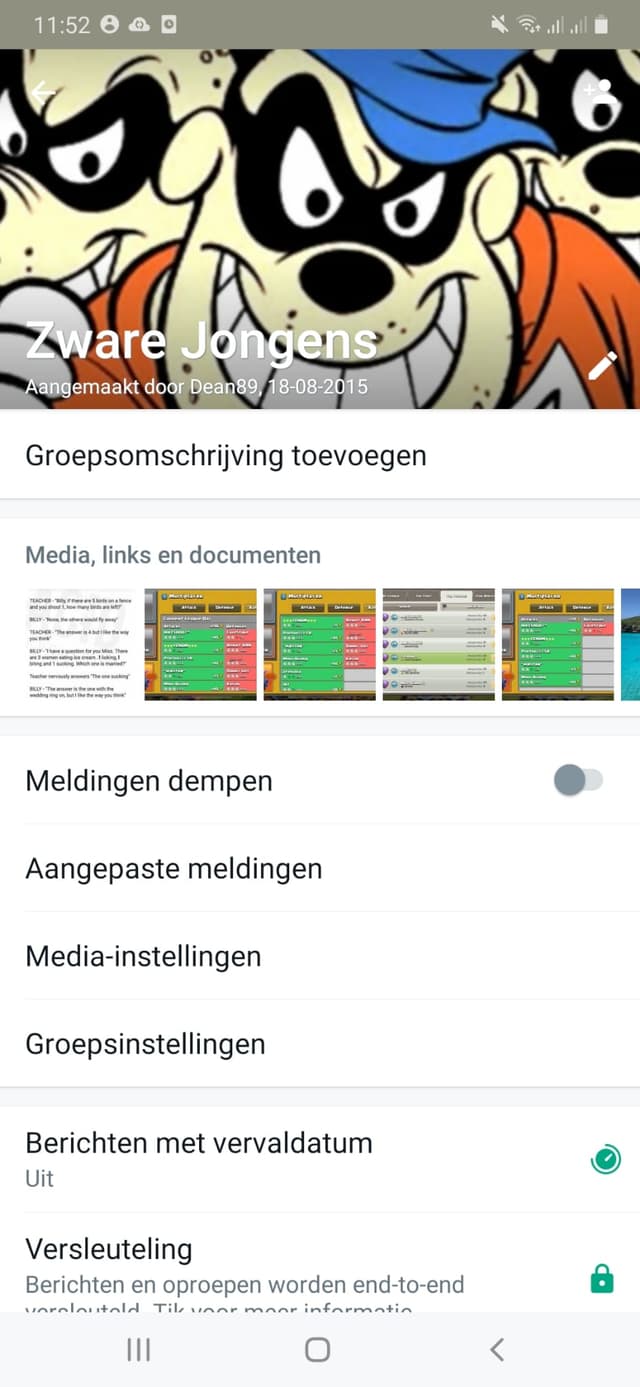
Task: Open Groepsinstellingen
Action: 145,1044
